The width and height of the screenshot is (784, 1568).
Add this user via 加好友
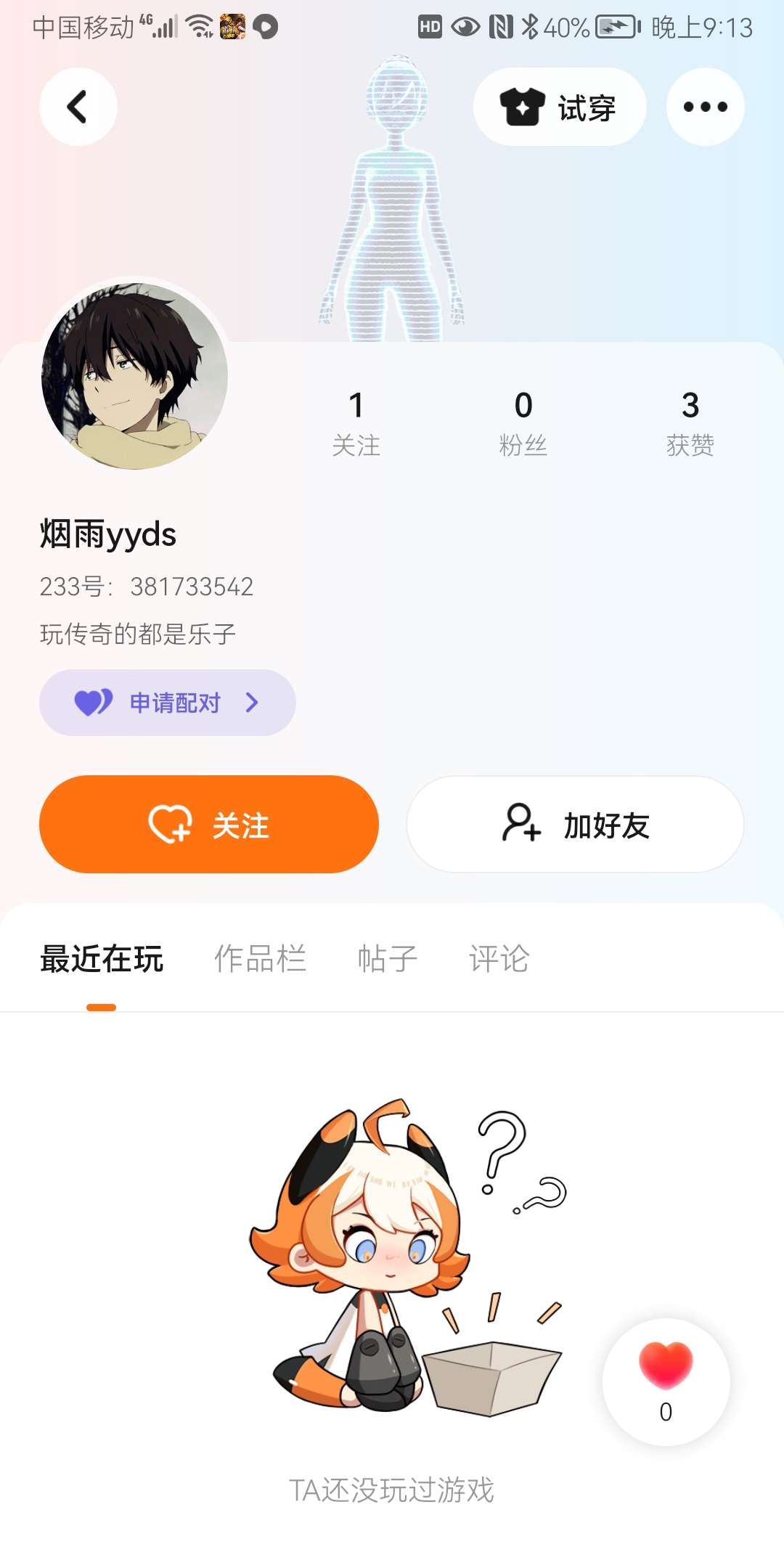575,824
